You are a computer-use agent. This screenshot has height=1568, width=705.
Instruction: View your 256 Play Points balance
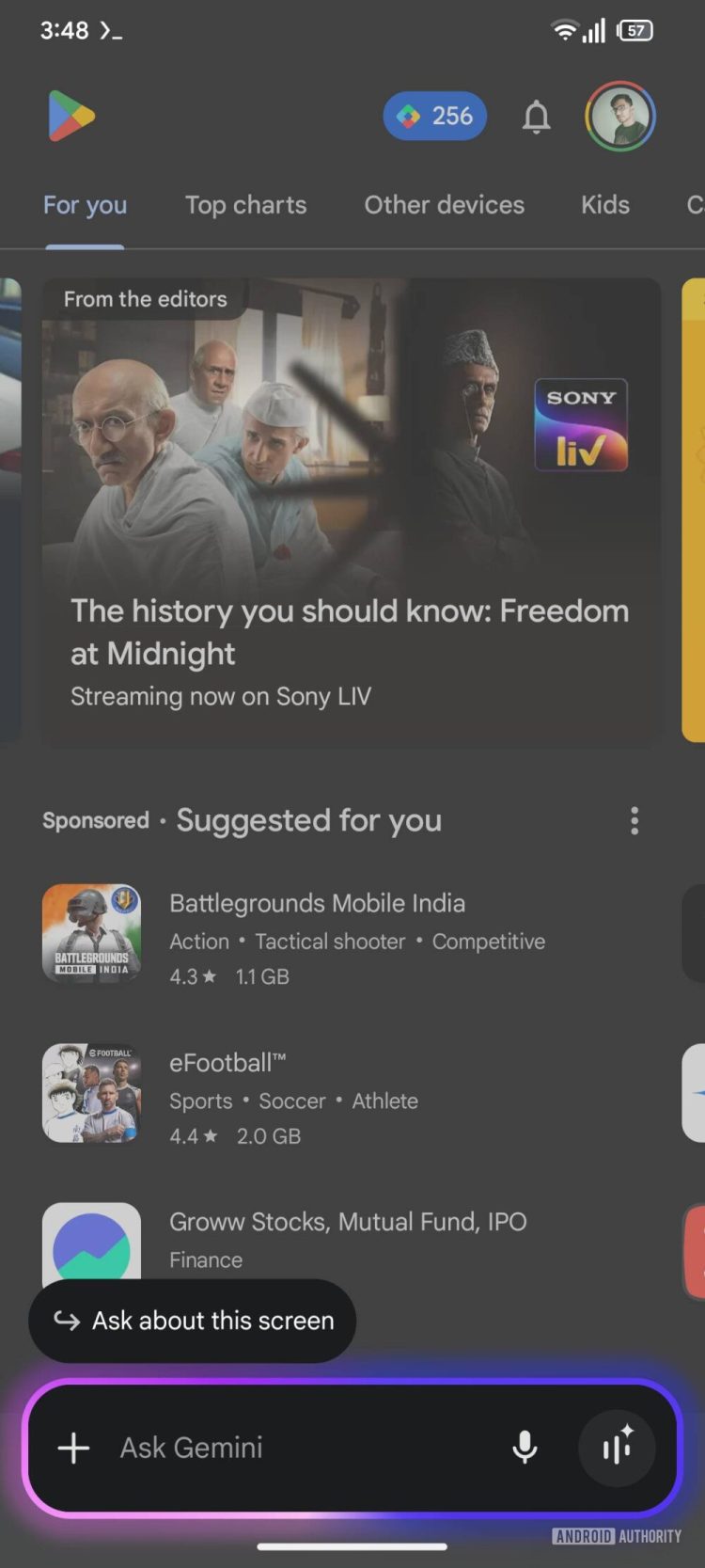tap(433, 117)
